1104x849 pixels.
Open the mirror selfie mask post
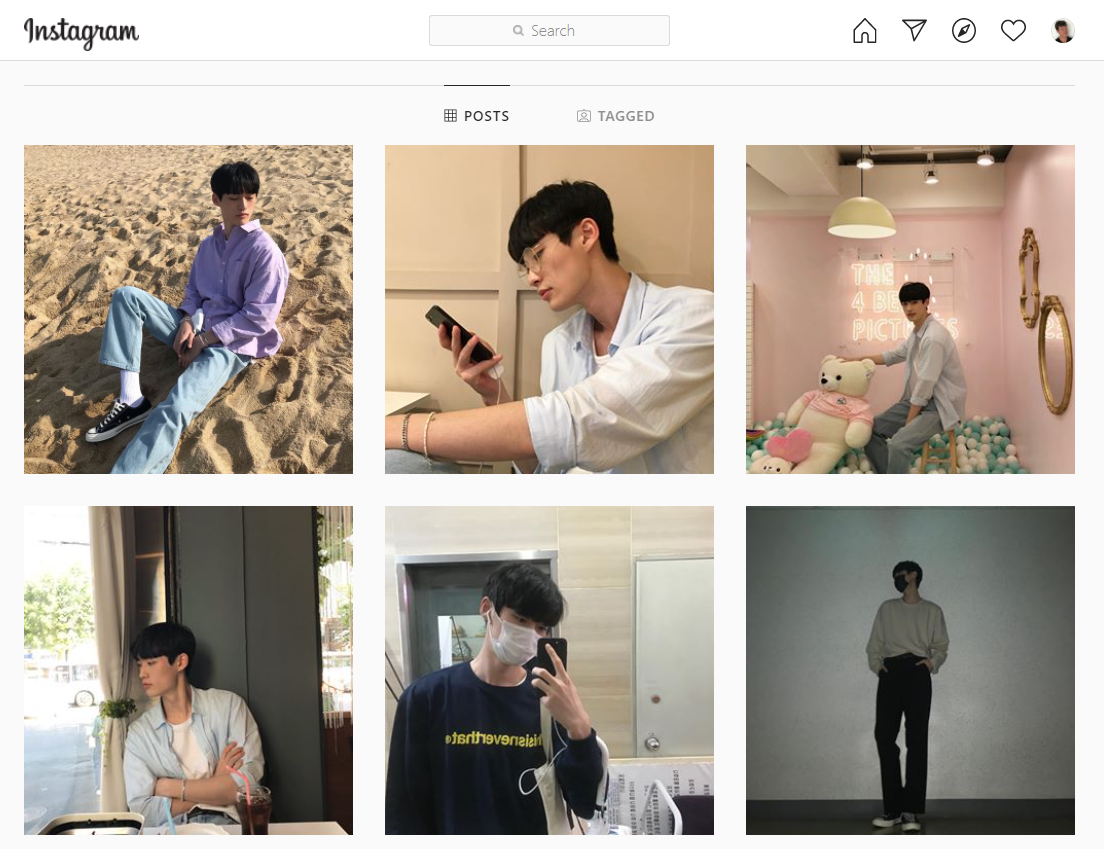(x=549, y=670)
